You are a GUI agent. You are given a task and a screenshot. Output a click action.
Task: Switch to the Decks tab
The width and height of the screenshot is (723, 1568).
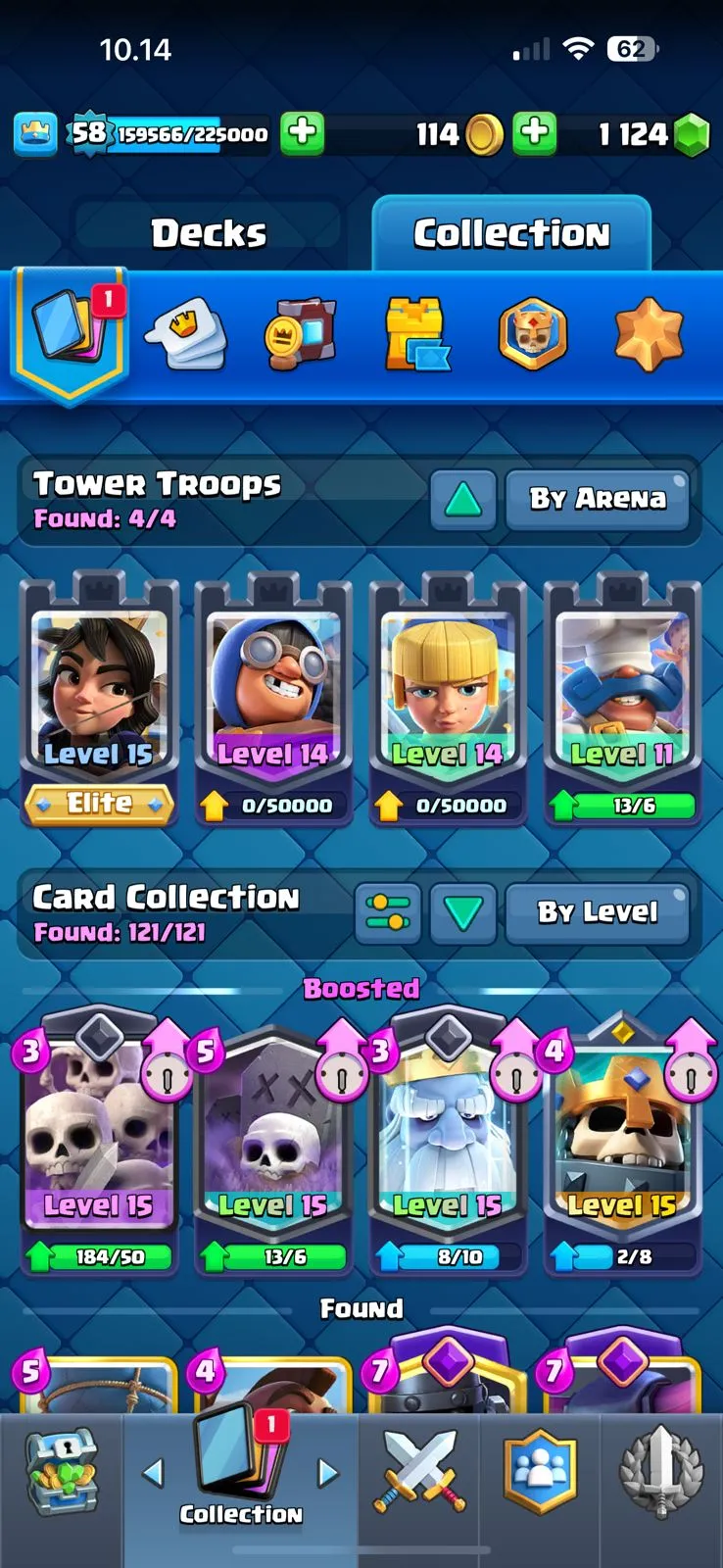click(x=208, y=233)
